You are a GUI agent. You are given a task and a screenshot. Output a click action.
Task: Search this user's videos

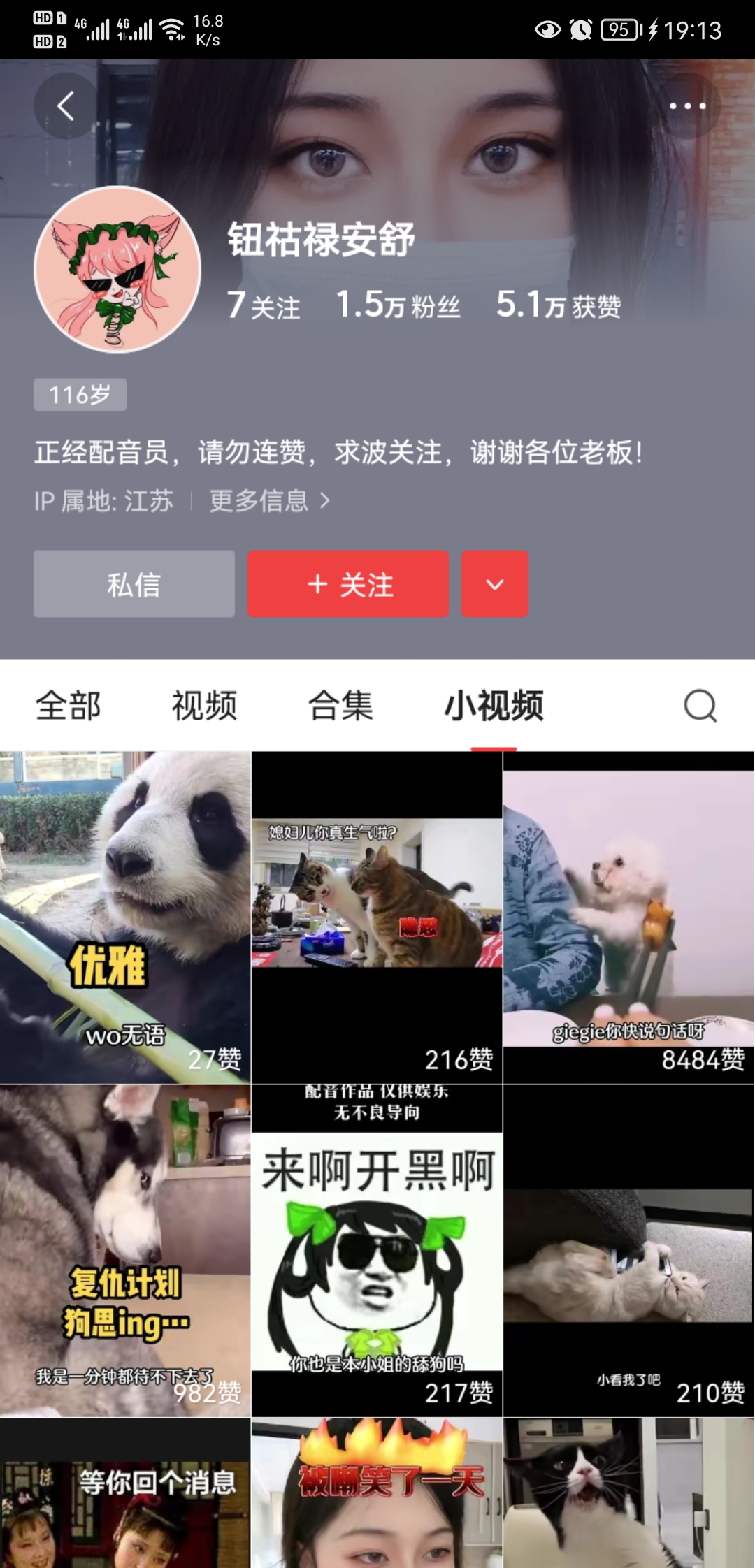coord(700,706)
